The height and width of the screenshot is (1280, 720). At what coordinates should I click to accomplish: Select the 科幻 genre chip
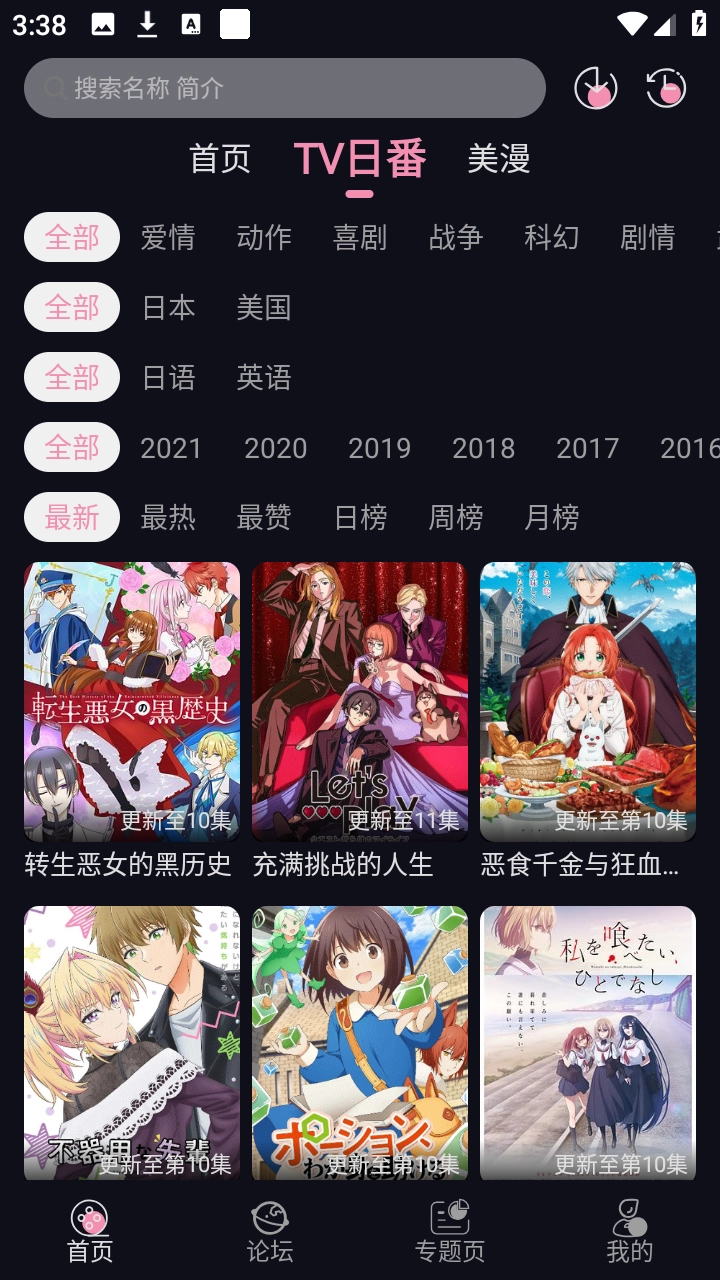552,237
